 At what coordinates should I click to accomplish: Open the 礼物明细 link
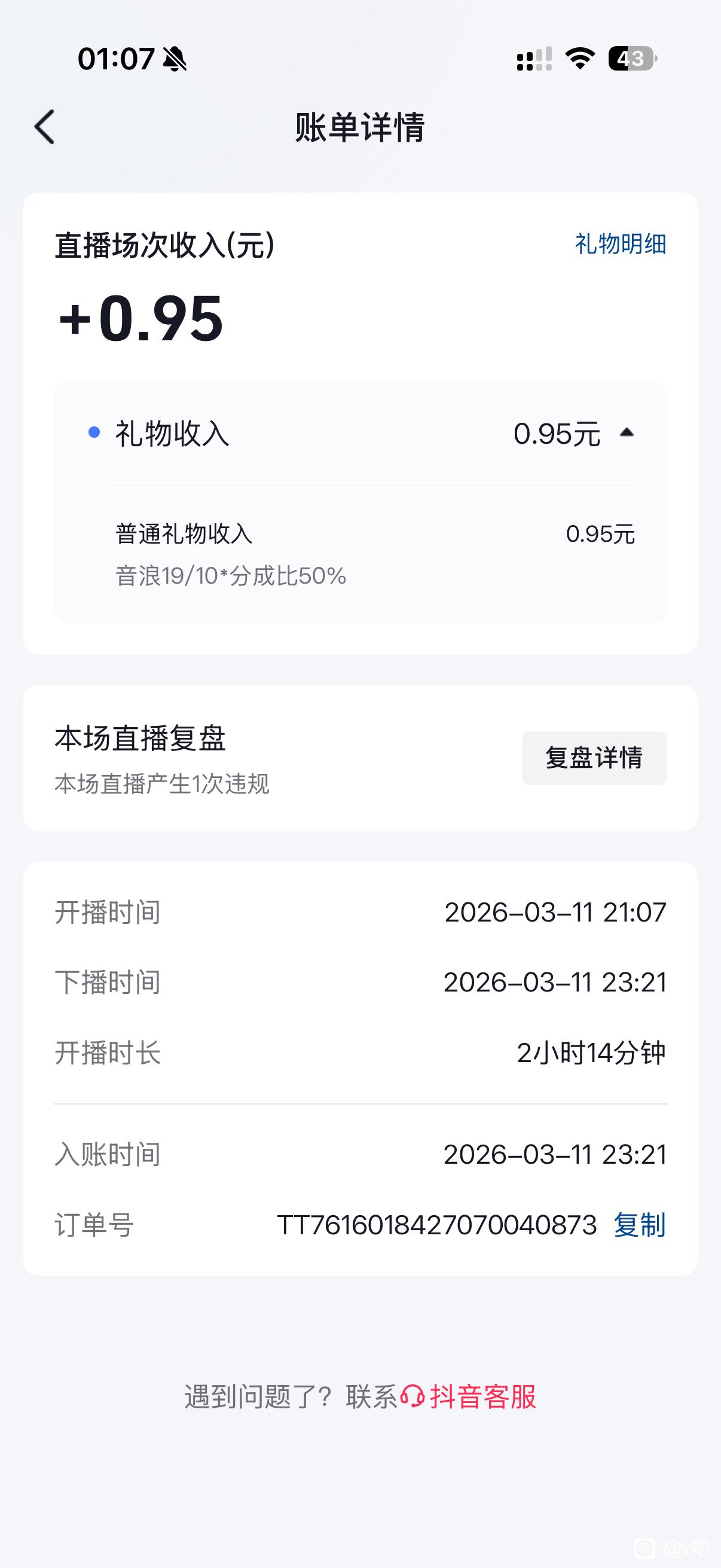pyautogui.click(x=620, y=244)
